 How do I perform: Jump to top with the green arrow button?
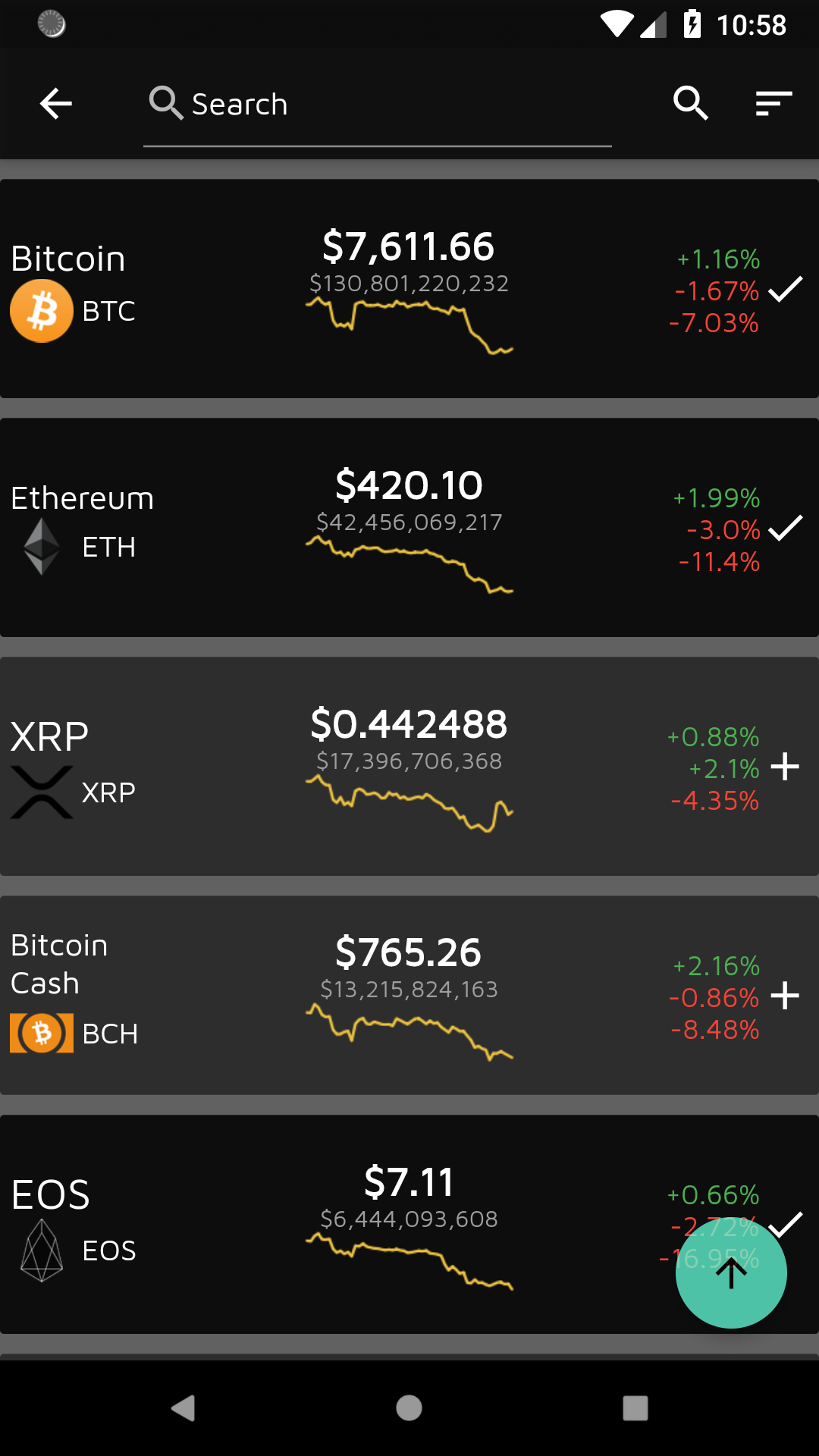[x=731, y=1272]
